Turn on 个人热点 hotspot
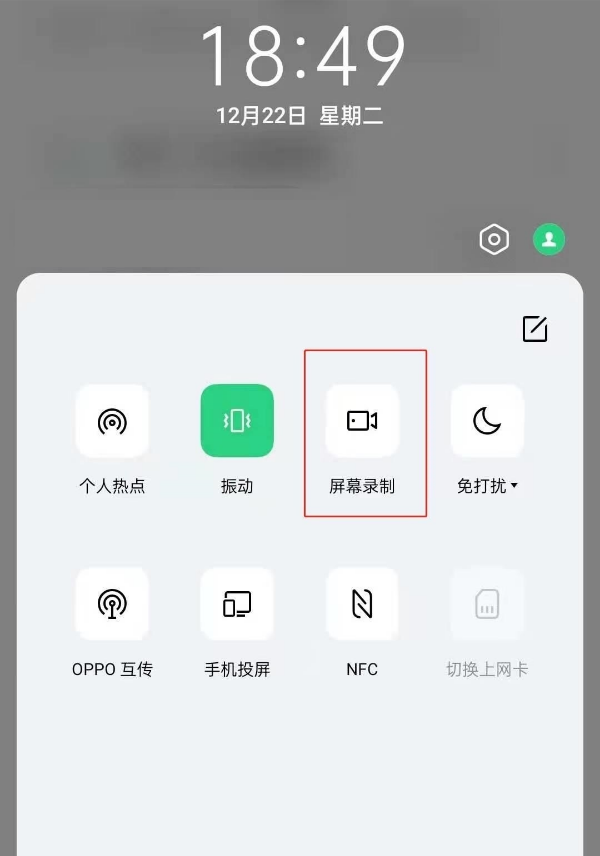The height and width of the screenshot is (856, 600). [112, 421]
